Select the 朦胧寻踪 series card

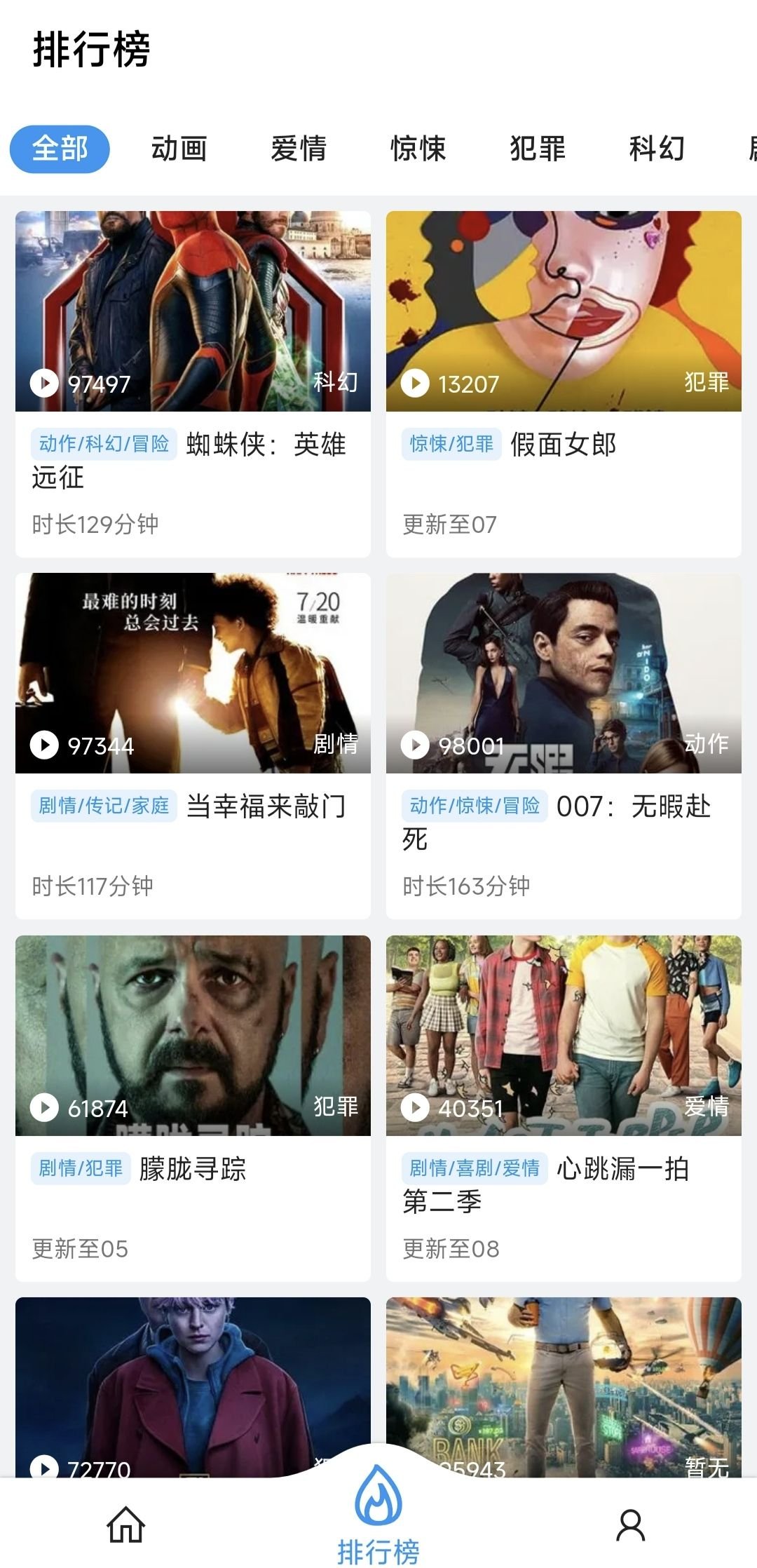coord(193,1108)
